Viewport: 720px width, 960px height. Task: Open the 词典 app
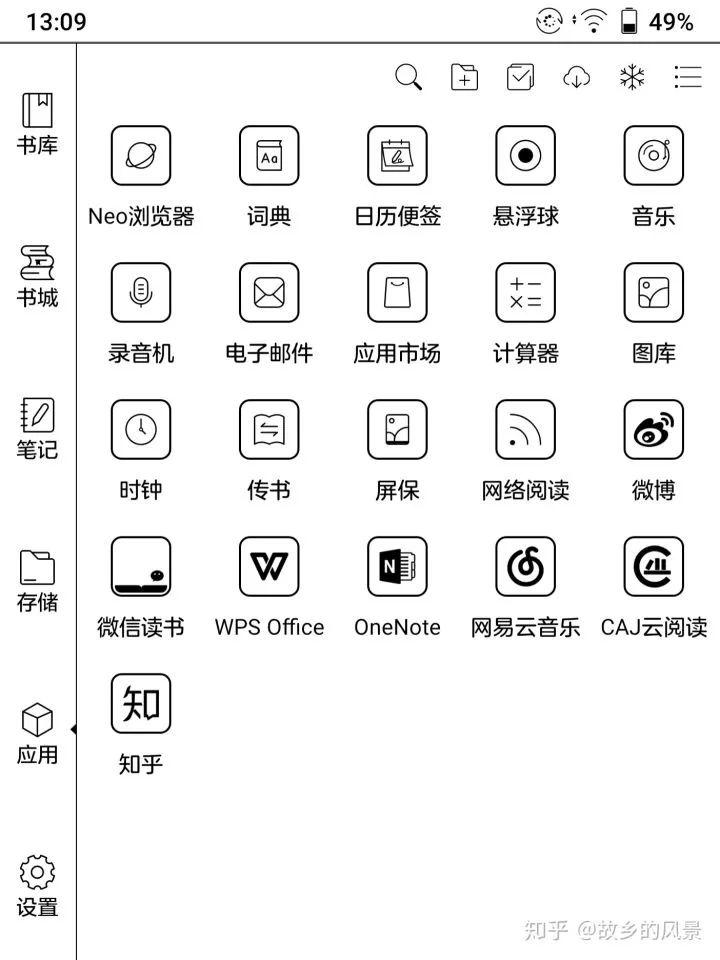(269, 156)
